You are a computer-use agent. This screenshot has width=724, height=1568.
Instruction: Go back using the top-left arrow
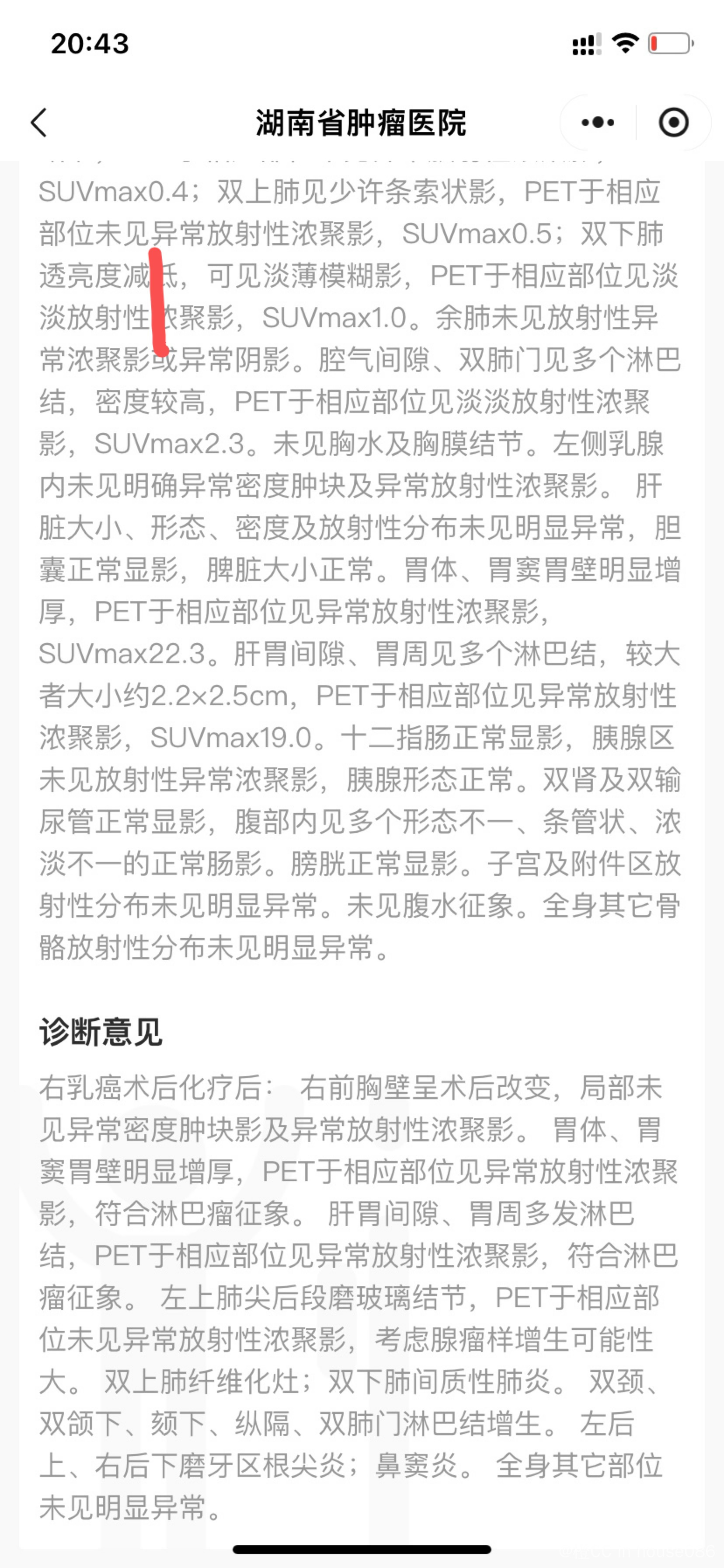point(39,122)
